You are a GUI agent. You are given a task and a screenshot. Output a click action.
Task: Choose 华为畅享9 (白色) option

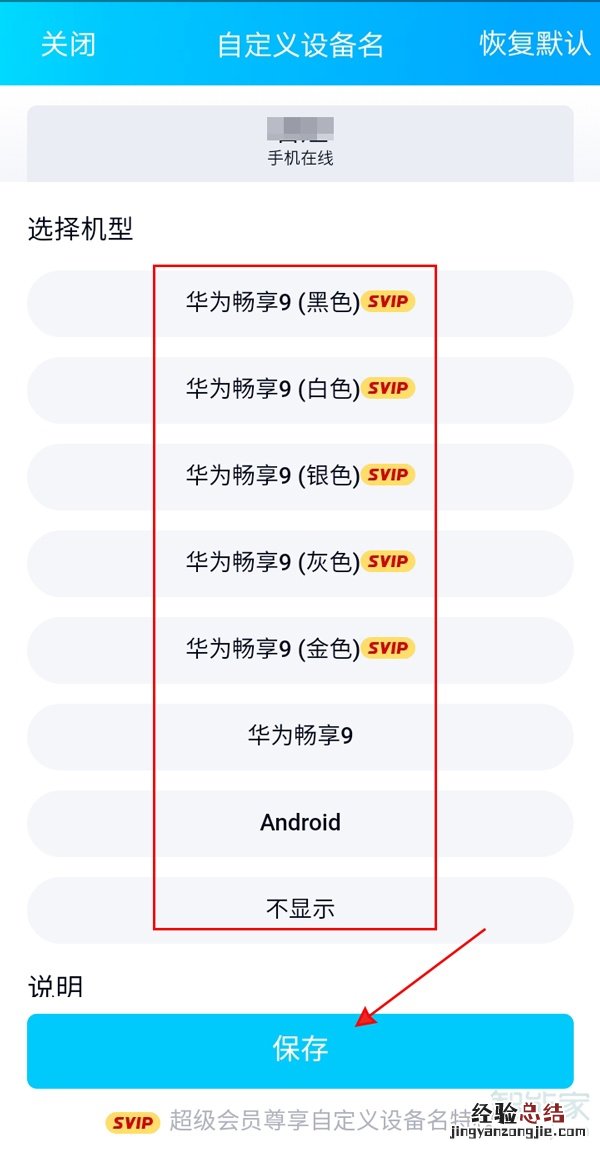pos(300,388)
